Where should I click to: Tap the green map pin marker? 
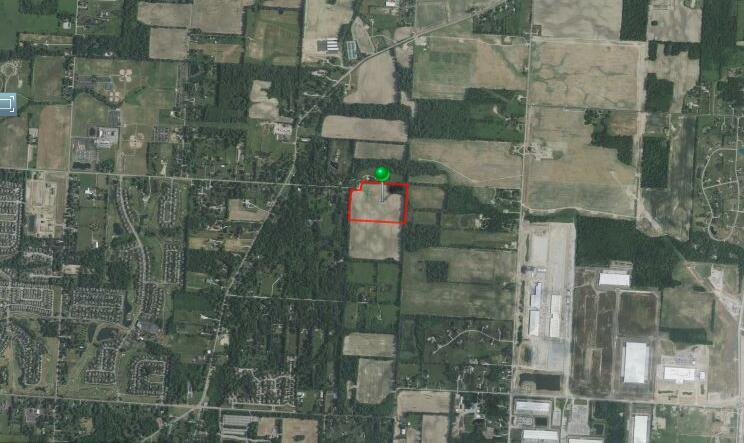[x=381, y=174]
